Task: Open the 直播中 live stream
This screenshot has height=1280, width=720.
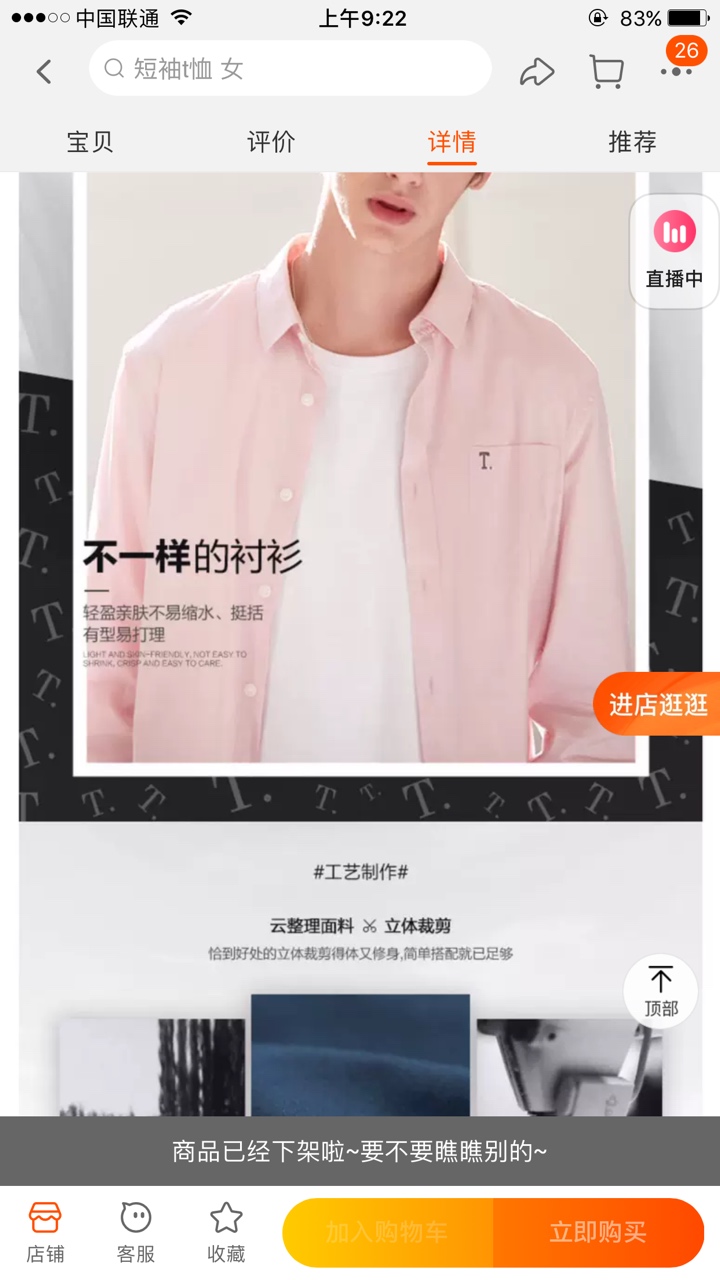Action: 675,250
